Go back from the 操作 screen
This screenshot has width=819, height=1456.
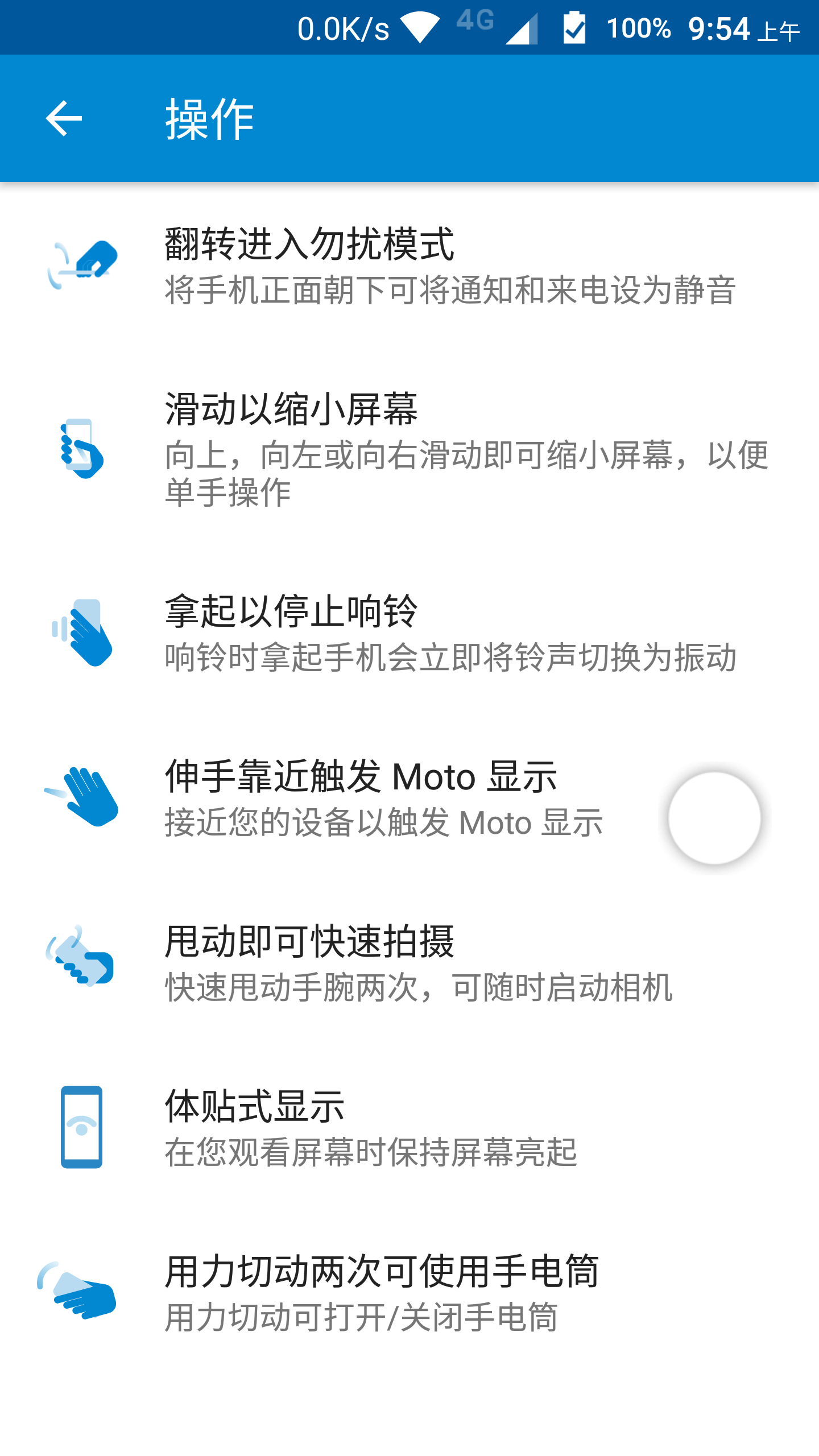[64, 118]
